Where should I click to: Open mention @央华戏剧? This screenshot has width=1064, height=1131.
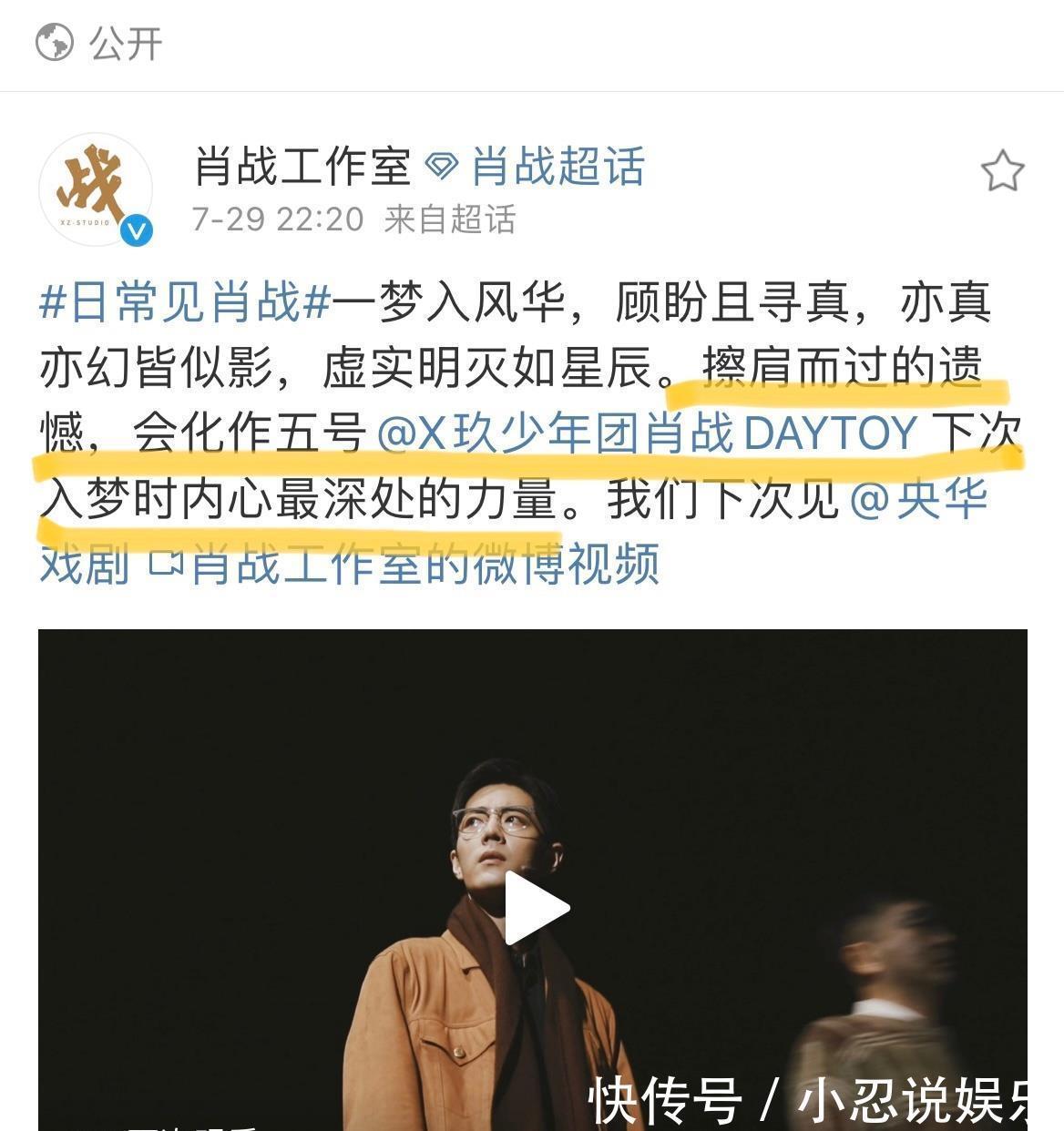[x=918, y=499]
